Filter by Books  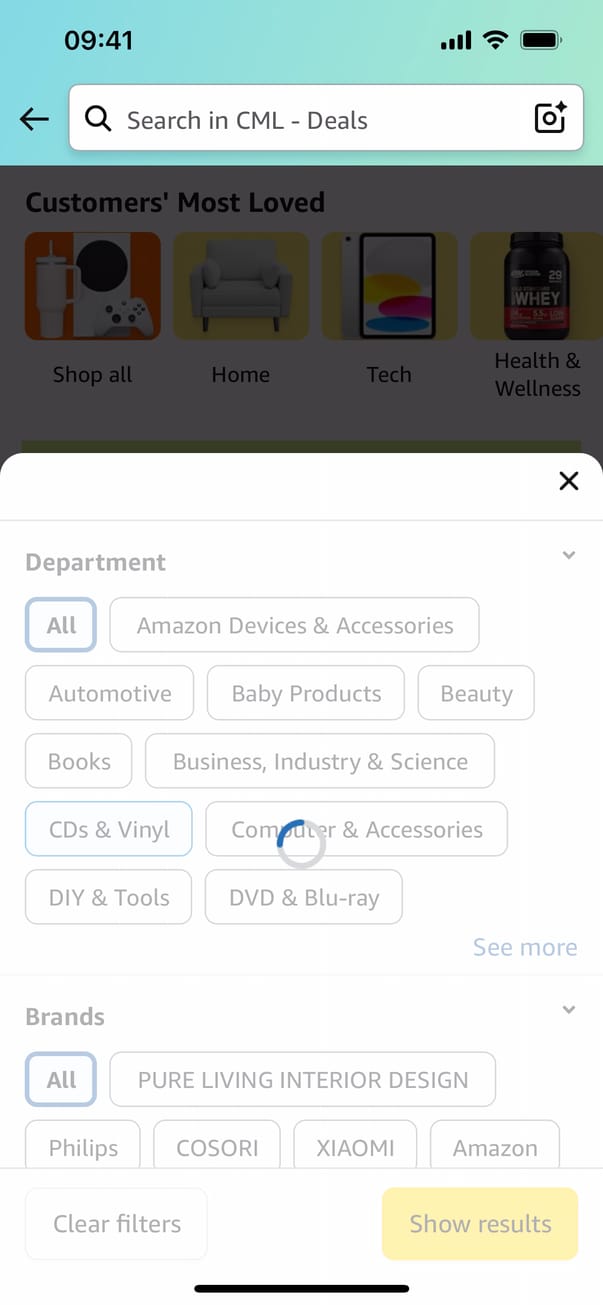click(79, 762)
